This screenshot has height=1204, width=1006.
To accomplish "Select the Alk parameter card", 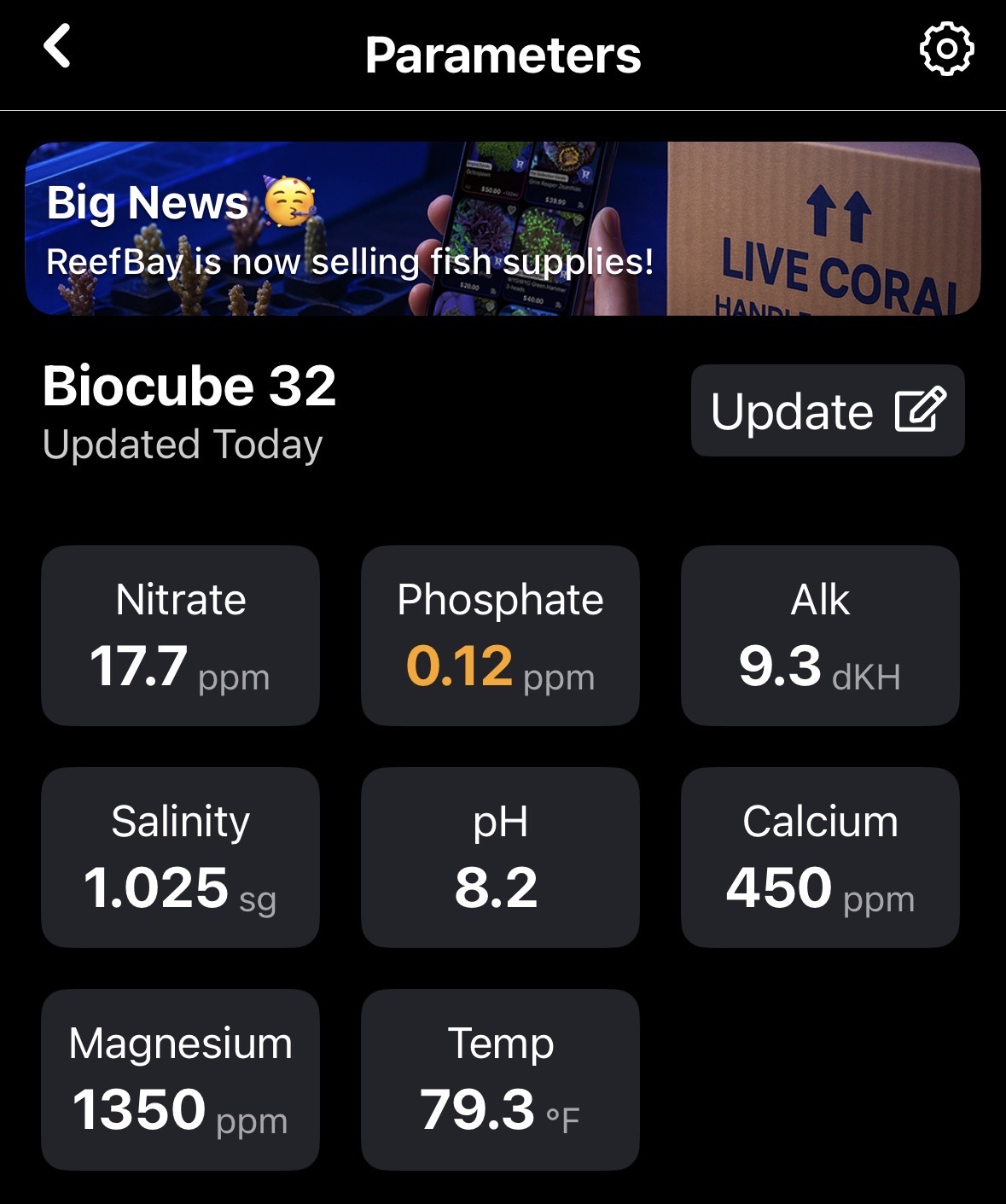I will point(820,636).
